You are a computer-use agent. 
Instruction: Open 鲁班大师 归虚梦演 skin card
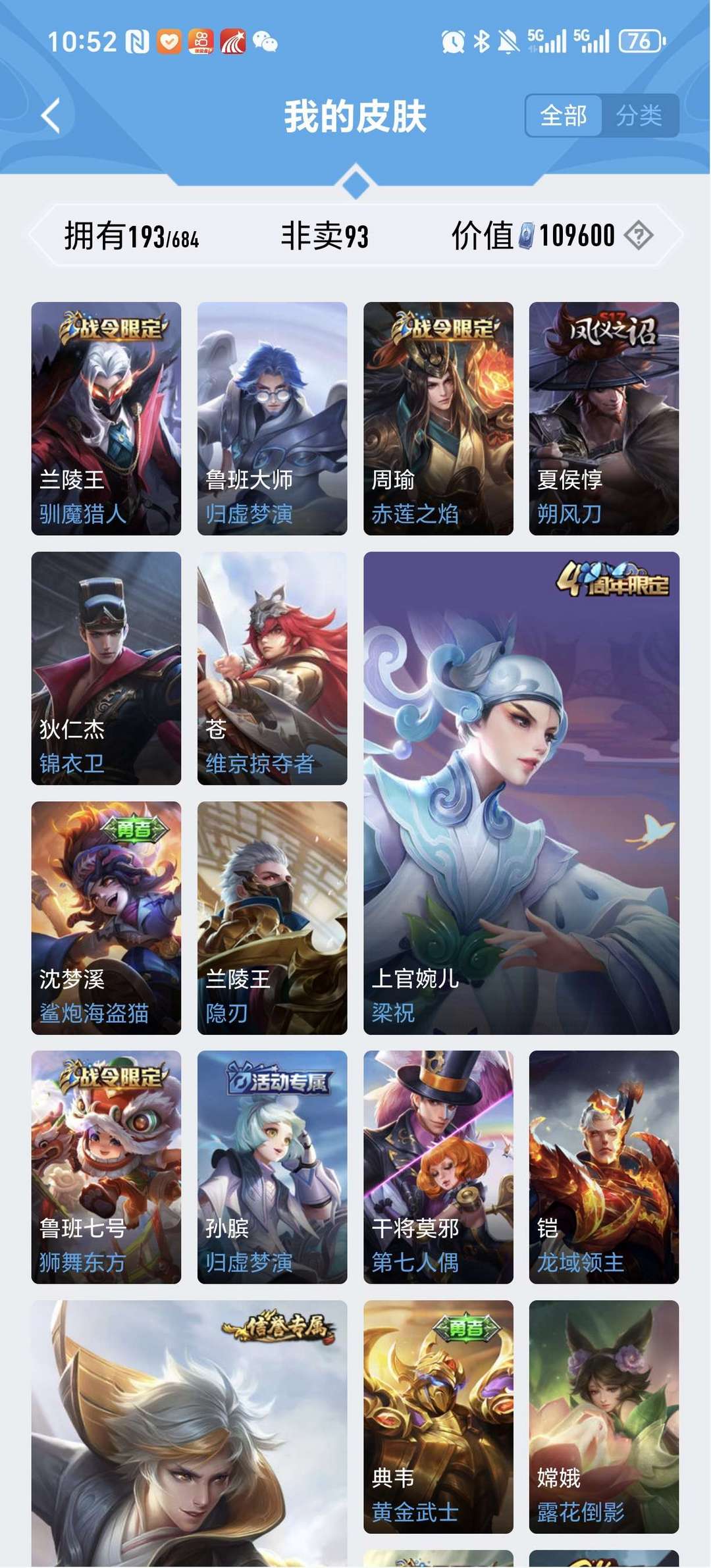(272, 418)
